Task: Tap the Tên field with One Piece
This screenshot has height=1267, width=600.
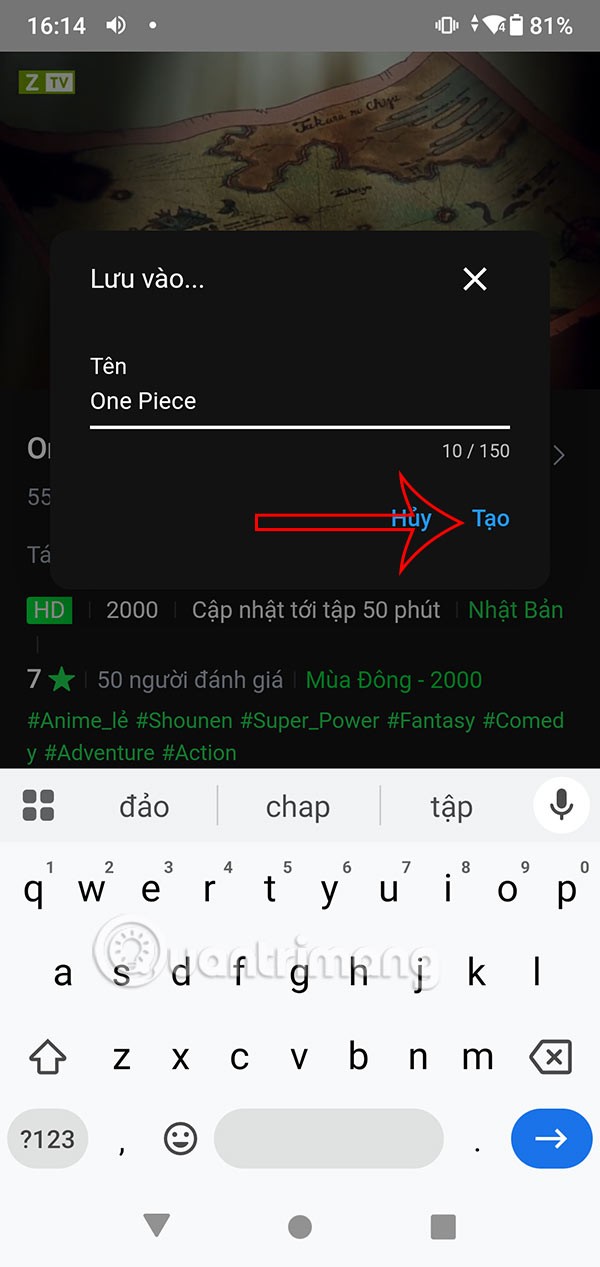Action: click(299, 402)
